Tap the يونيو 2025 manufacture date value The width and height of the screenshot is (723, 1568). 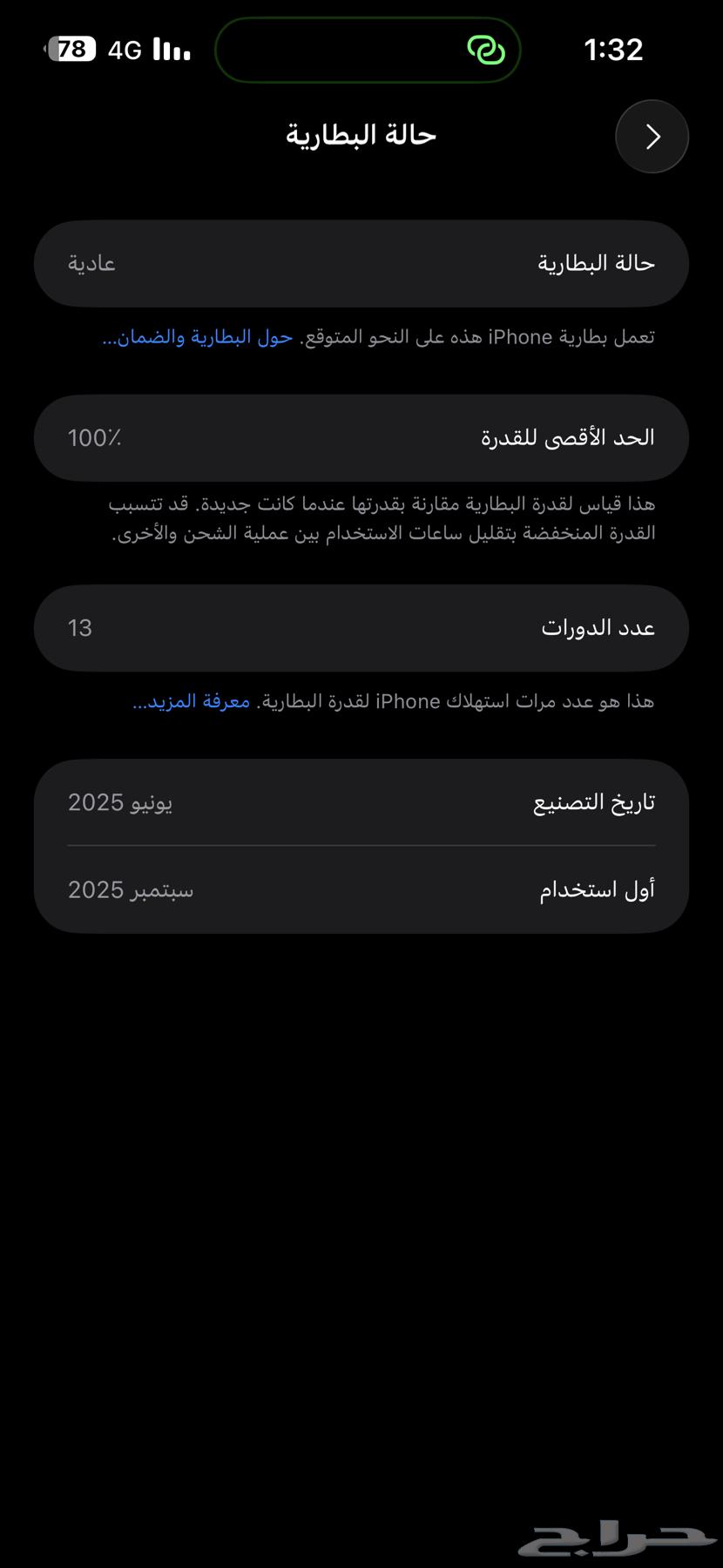pos(121,801)
